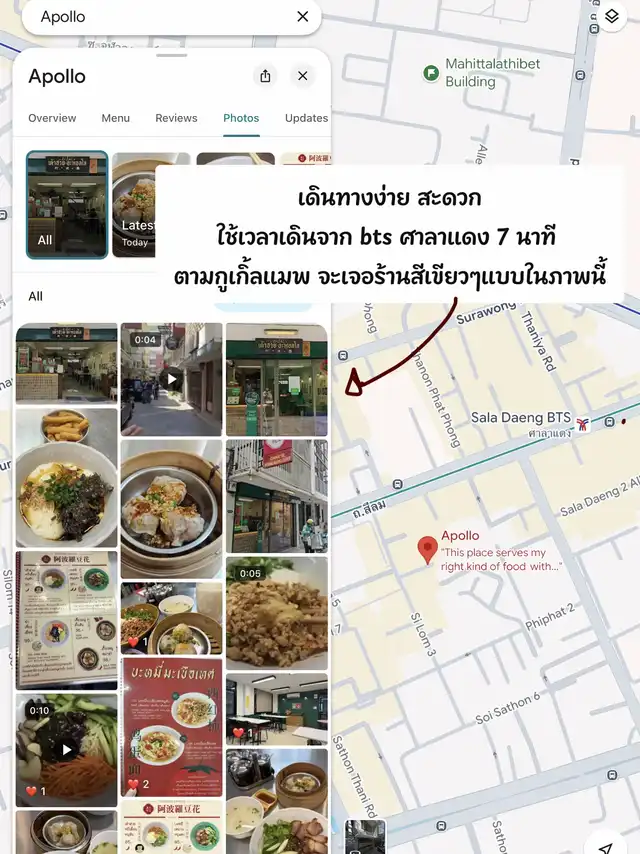The height and width of the screenshot is (854, 640).
Task: Close the Apollo place panel
Action: 302,76
